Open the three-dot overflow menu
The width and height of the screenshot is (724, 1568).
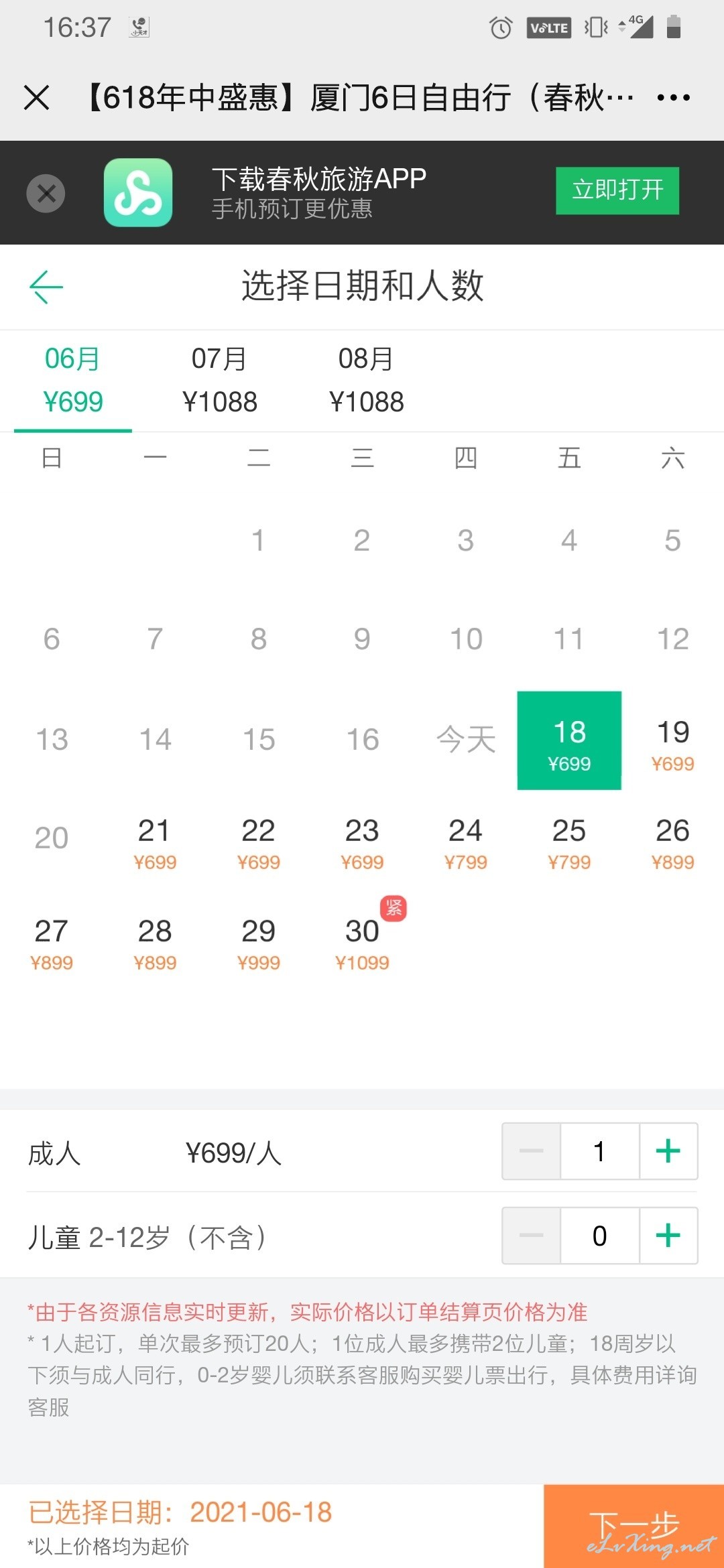pyautogui.click(x=673, y=98)
